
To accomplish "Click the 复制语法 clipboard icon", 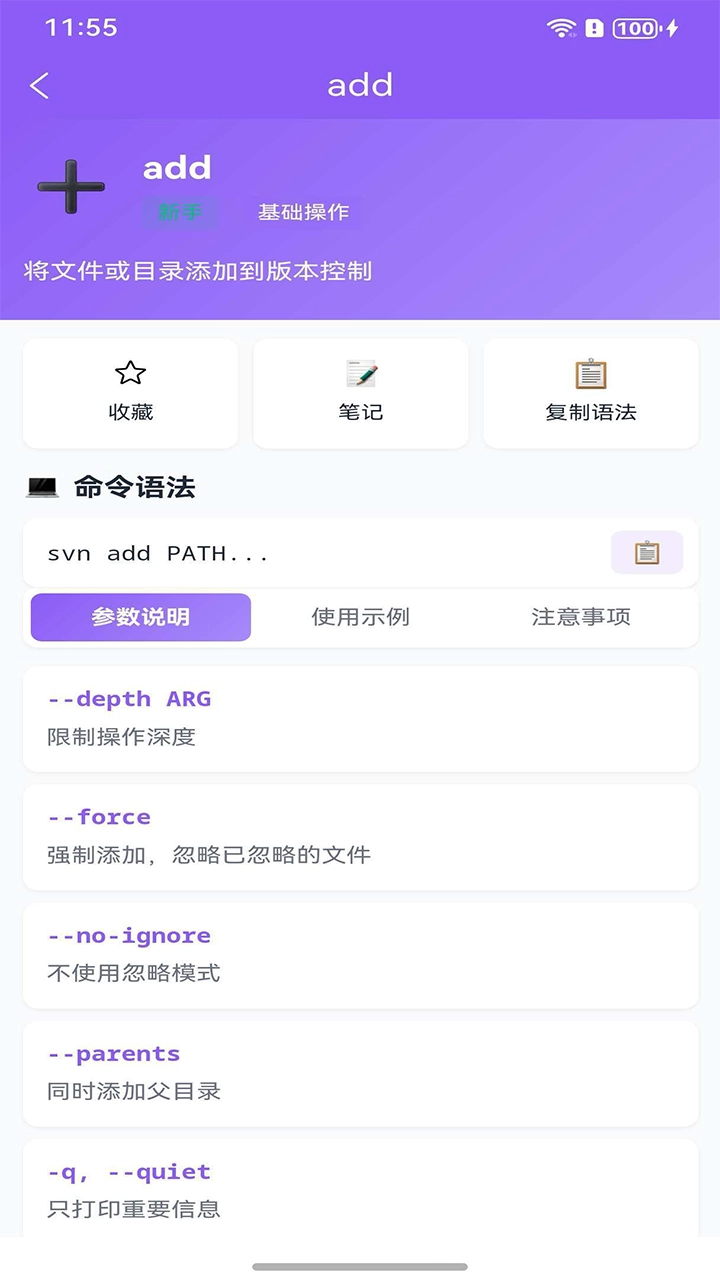I will (590, 372).
